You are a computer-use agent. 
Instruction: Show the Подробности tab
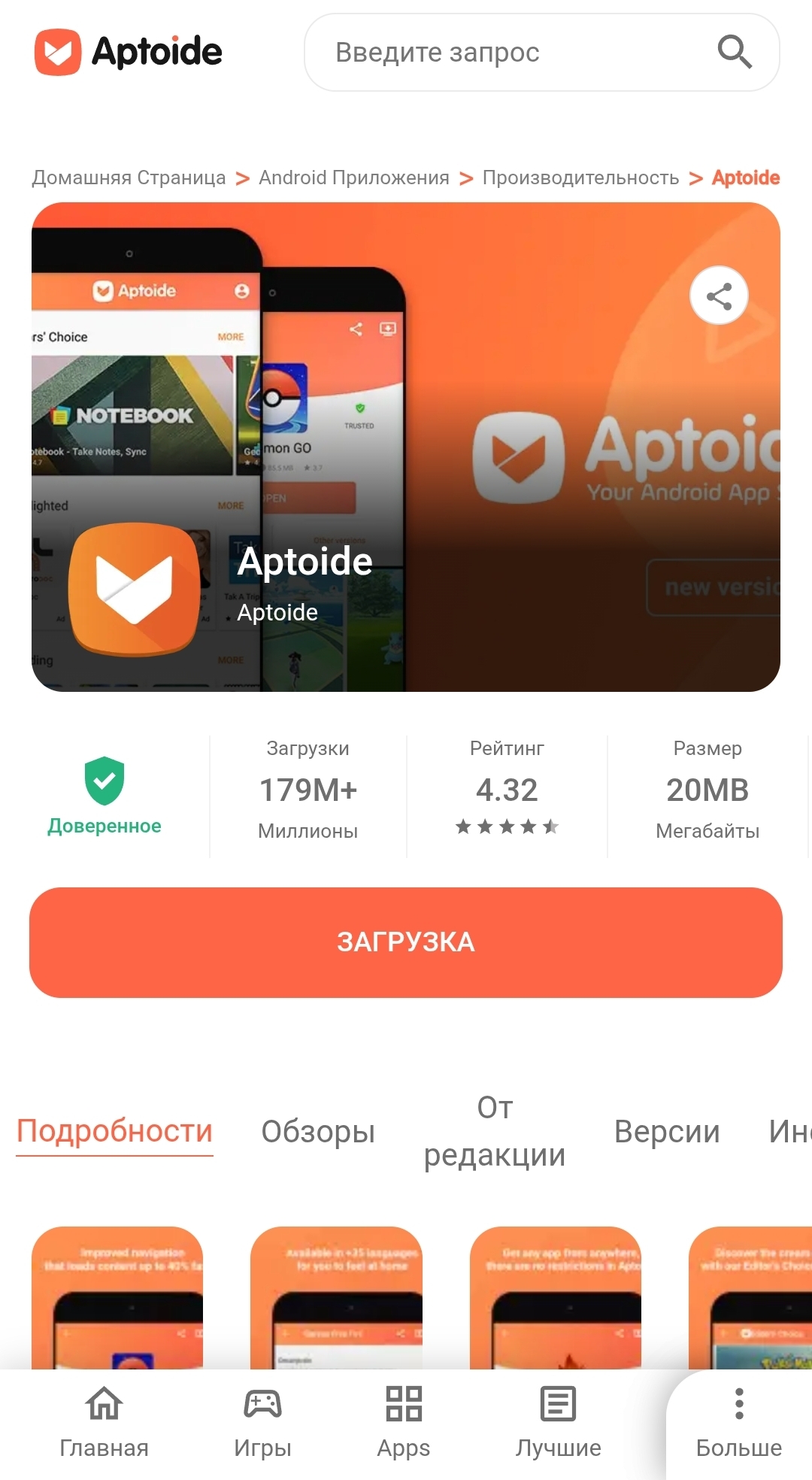coord(114,1131)
